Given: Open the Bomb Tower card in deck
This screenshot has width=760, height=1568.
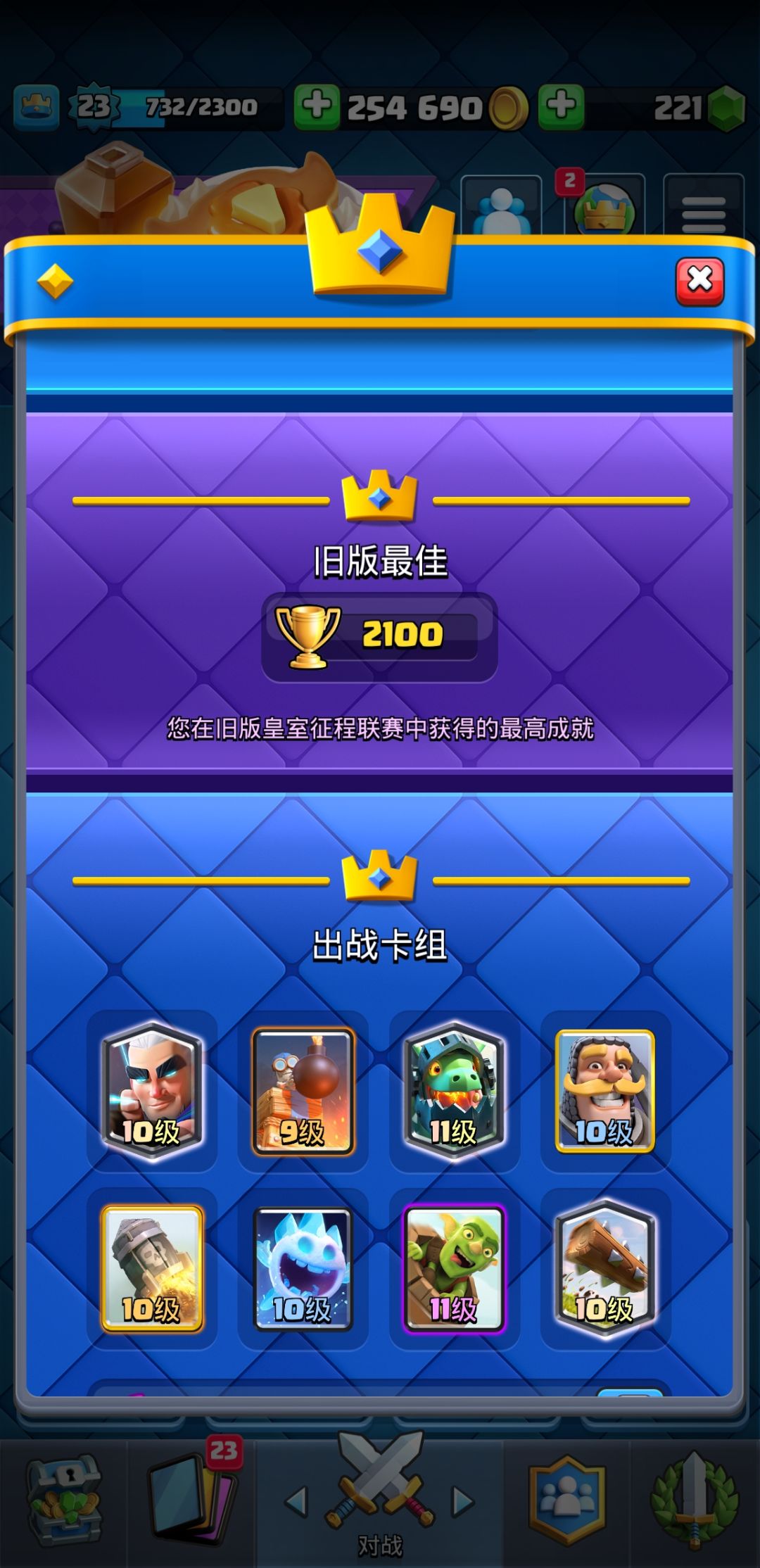Looking at the screenshot, I should click(x=303, y=1091).
